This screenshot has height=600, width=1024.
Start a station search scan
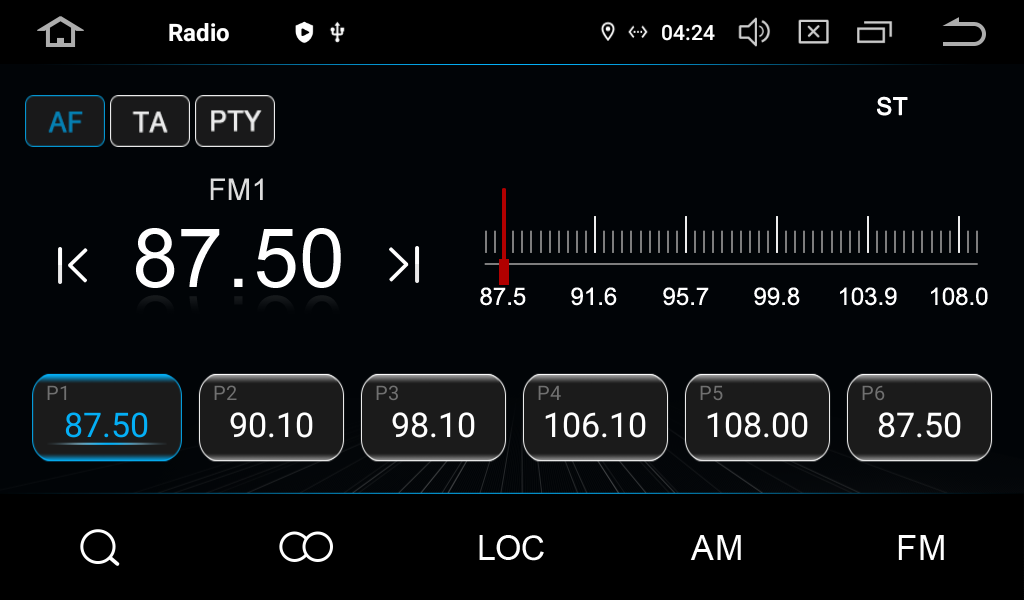point(100,548)
